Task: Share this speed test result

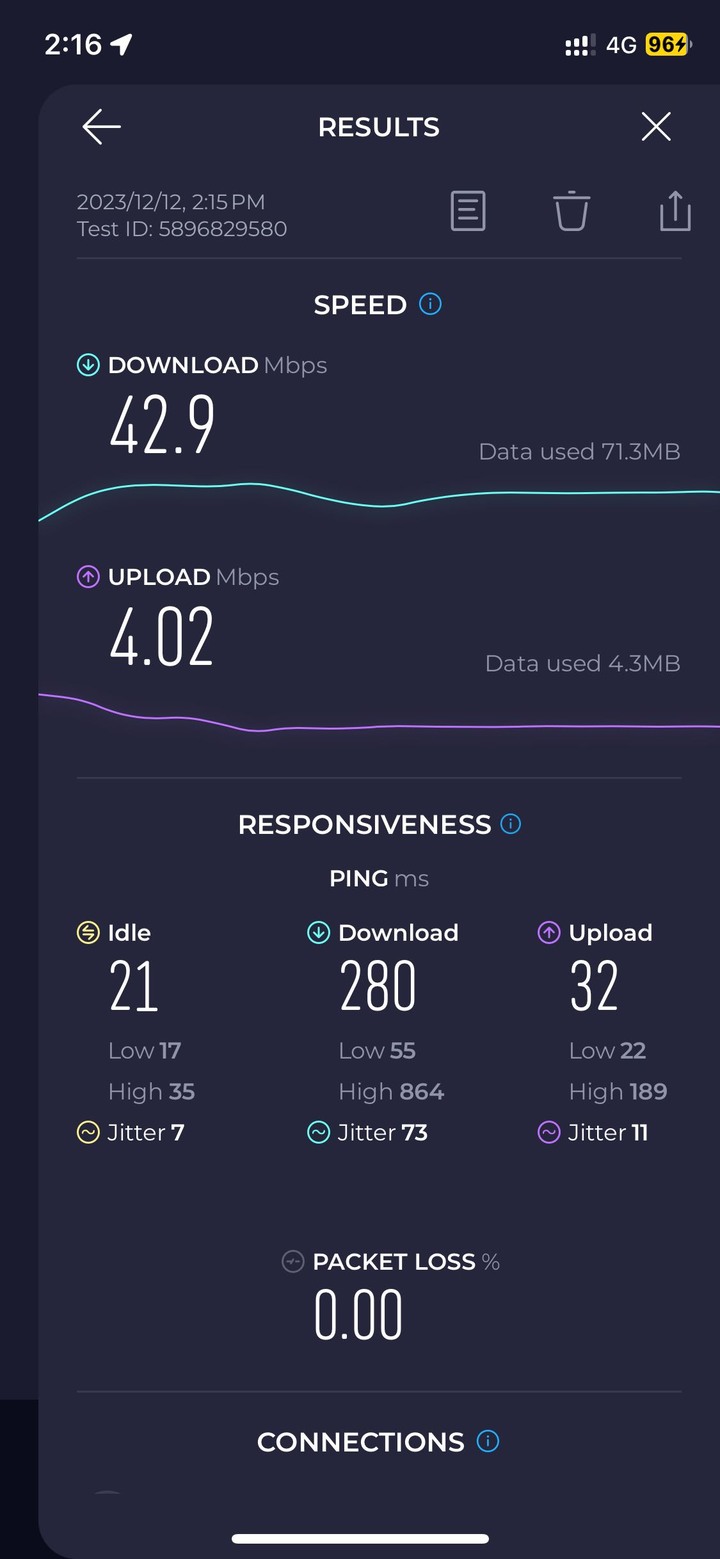Action: (675, 211)
